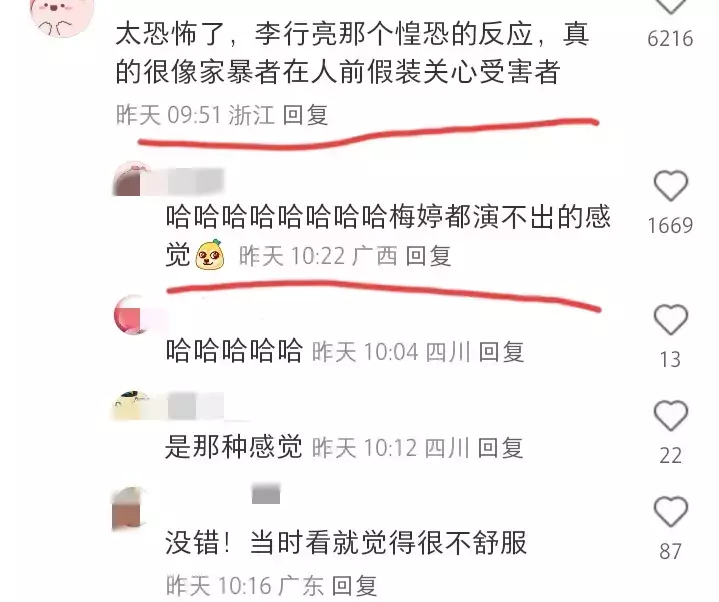The width and height of the screenshot is (719, 602).
Task: Reply to the 广东 comment at 10:16
Action: point(355,584)
